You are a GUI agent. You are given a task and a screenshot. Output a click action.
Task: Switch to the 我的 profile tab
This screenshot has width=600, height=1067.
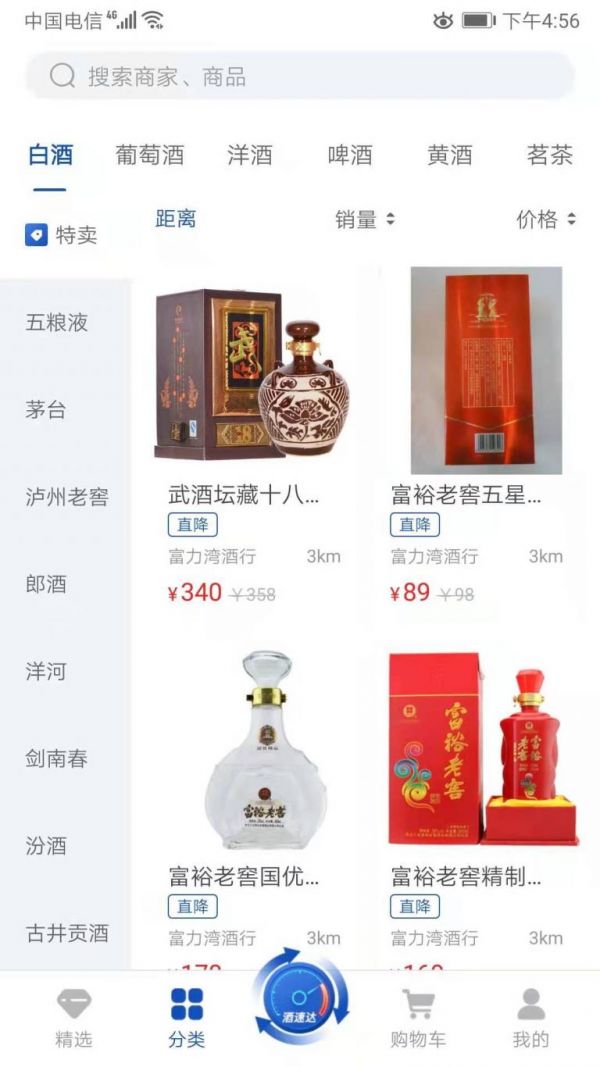(531, 1018)
